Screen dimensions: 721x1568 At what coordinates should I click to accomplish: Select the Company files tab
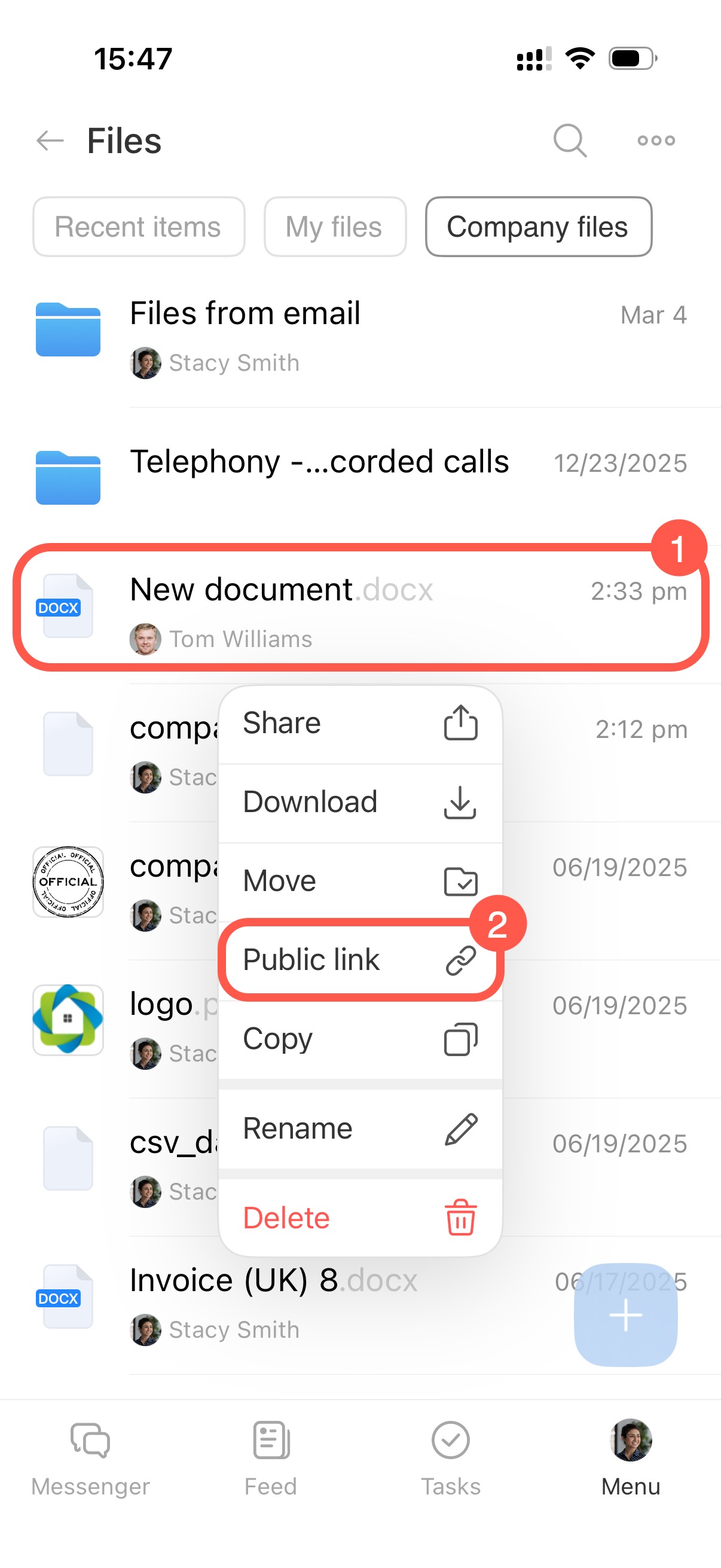pos(538,227)
